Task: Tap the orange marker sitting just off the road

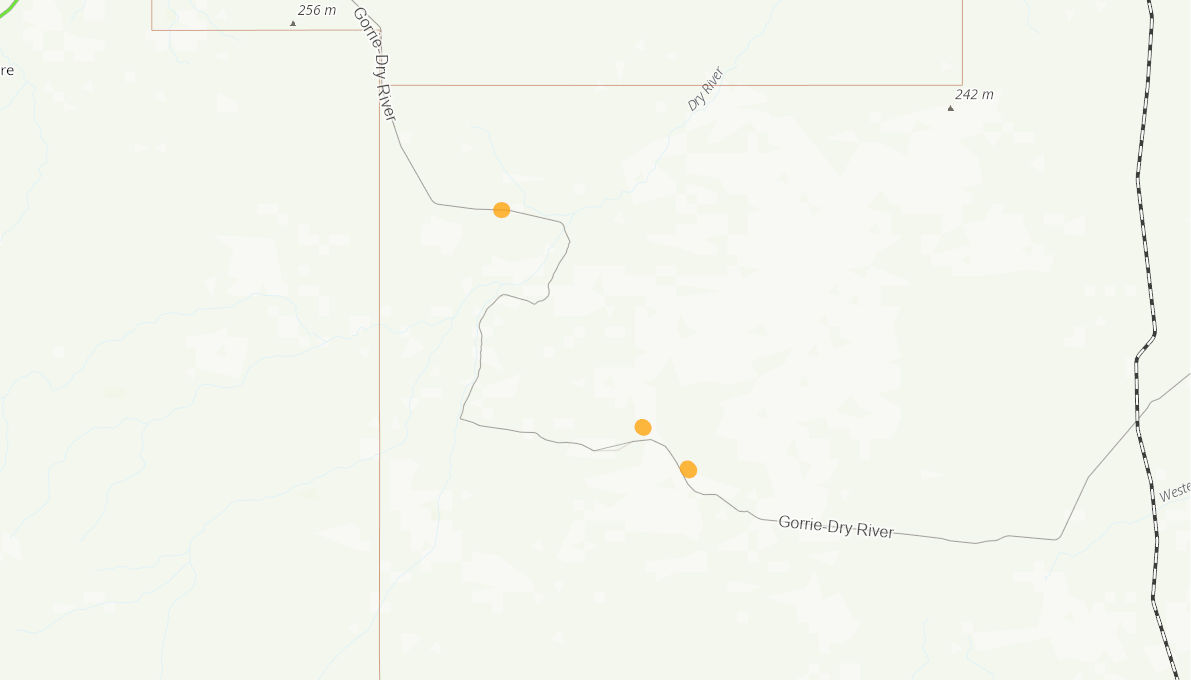Action: [x=643, y=427]
